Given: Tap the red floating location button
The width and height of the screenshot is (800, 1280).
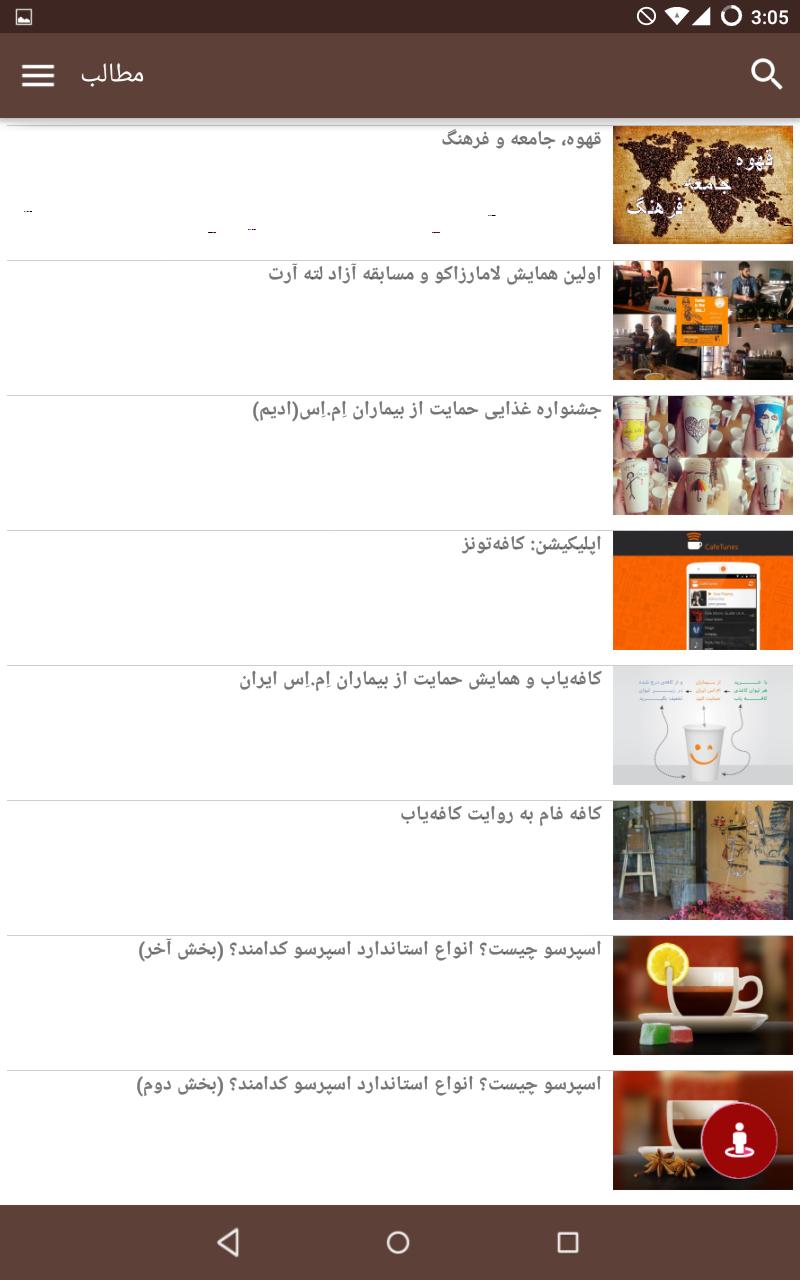Looking at the screenshot, I should (x=739, y=1140).
